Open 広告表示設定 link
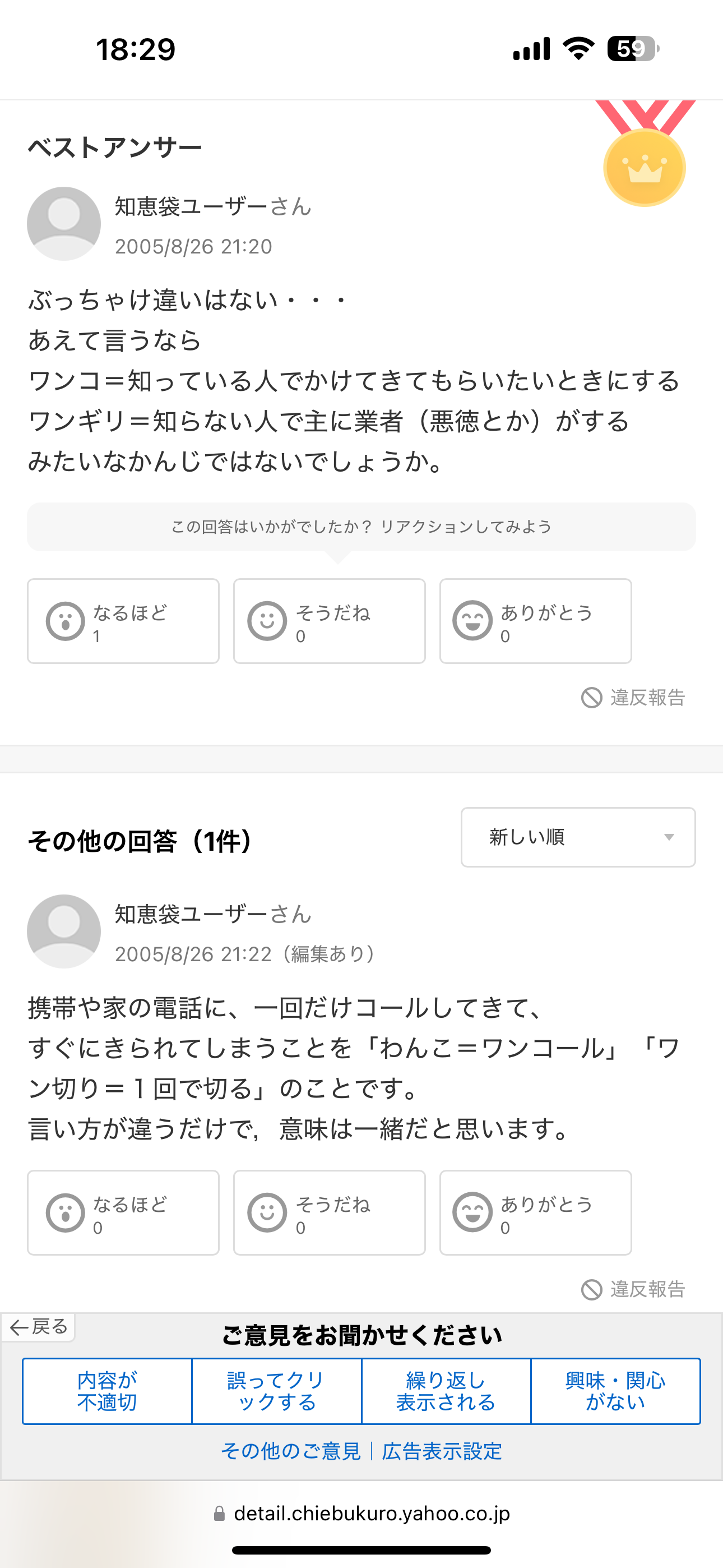The width and height of the screenshot is (723, 1568). tap(442, 1451)
